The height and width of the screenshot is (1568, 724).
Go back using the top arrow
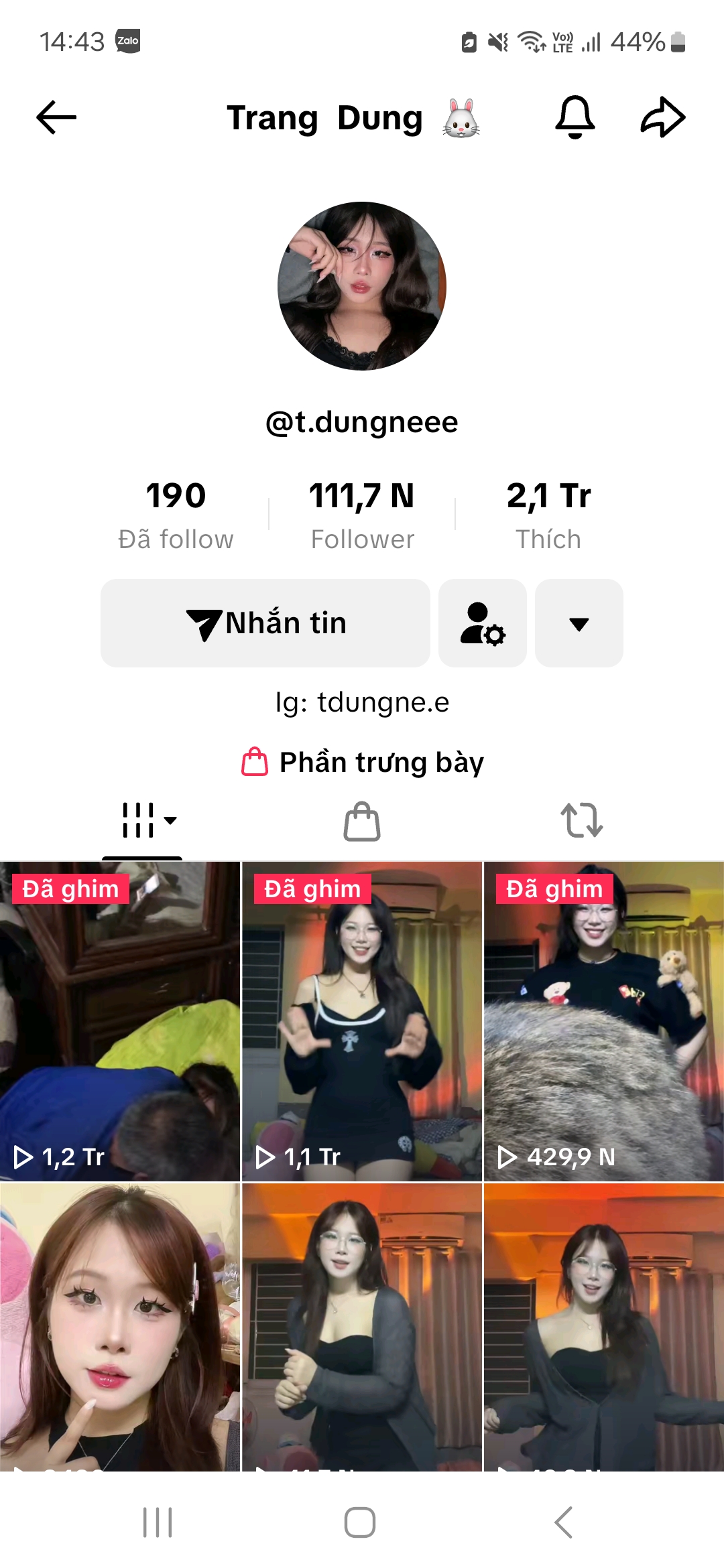tap(56, 118)
